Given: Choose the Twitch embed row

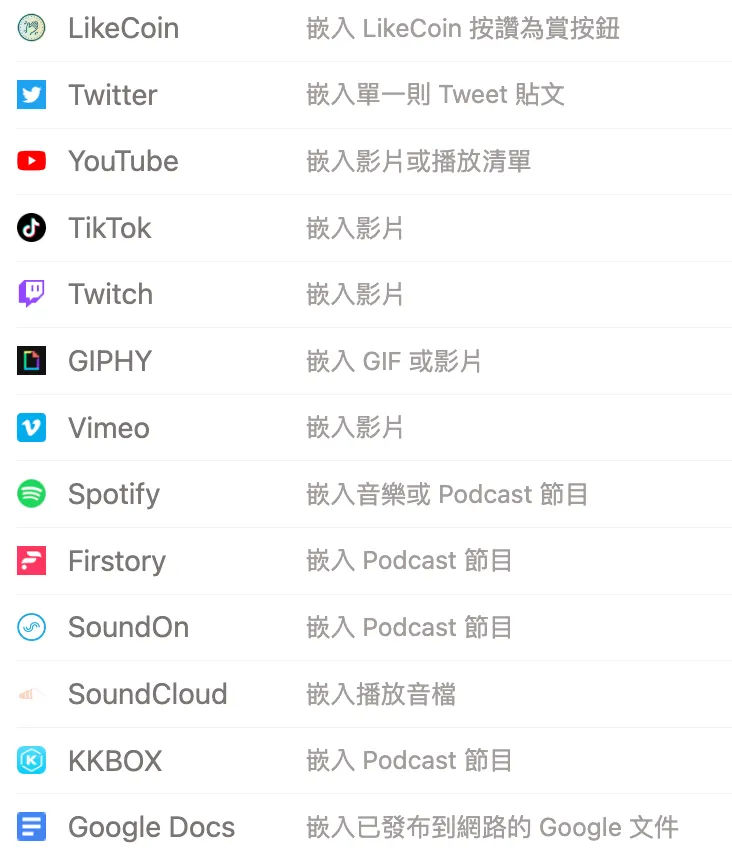Looking at the screenshot, I should pos(110,294).
